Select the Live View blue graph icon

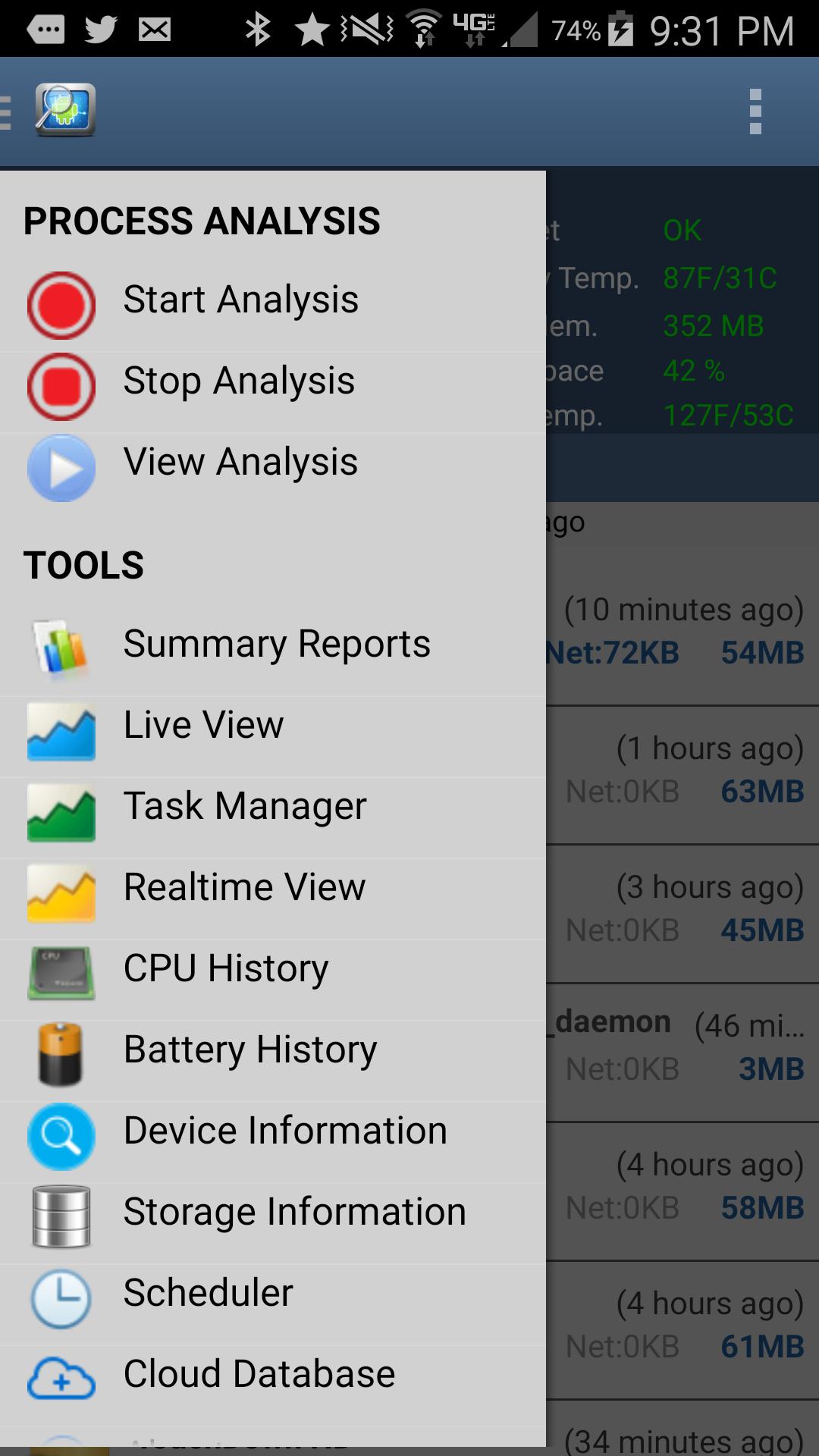[x=61, y=730]
